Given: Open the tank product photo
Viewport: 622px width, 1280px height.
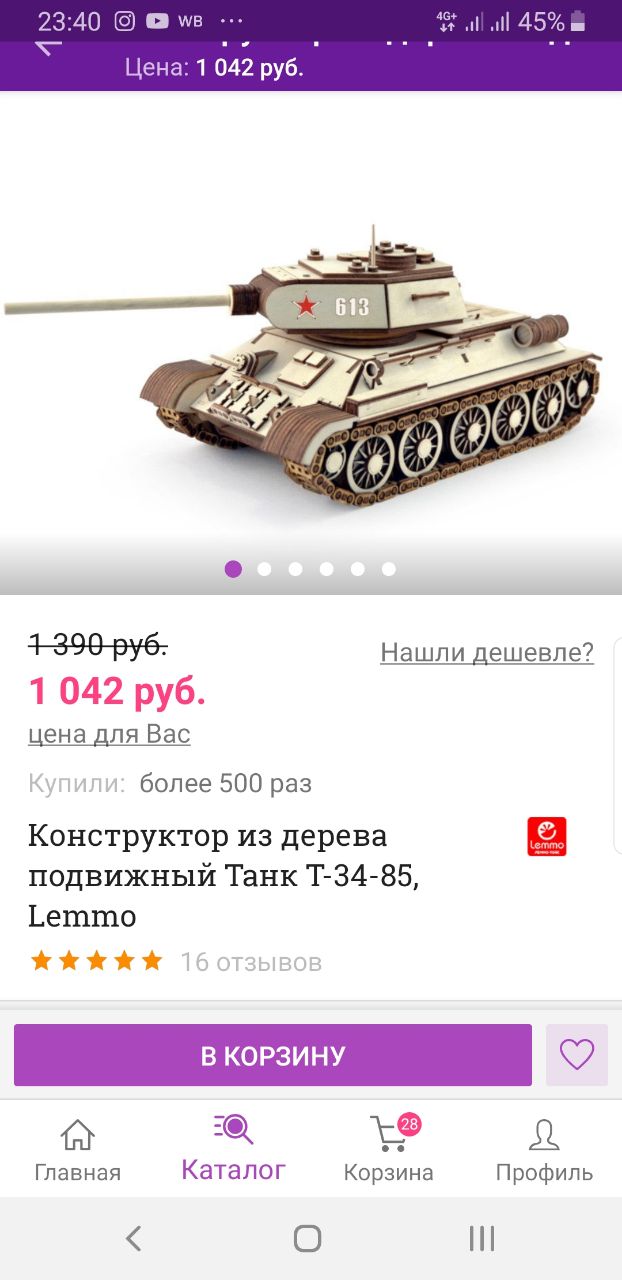Looking at the screenshot, I should pos(310,340).
